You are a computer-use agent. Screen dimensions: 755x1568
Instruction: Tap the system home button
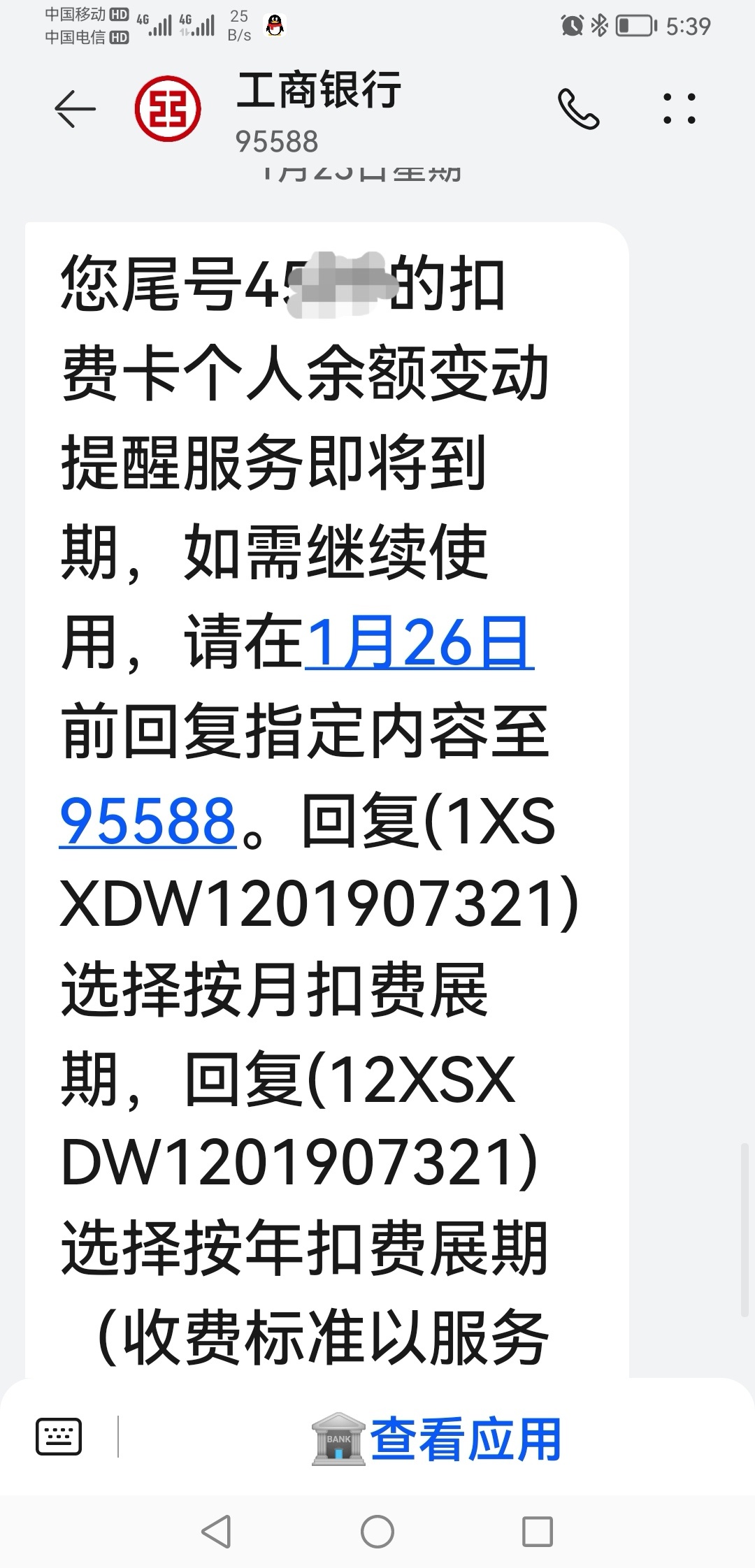coord(377,1532)
